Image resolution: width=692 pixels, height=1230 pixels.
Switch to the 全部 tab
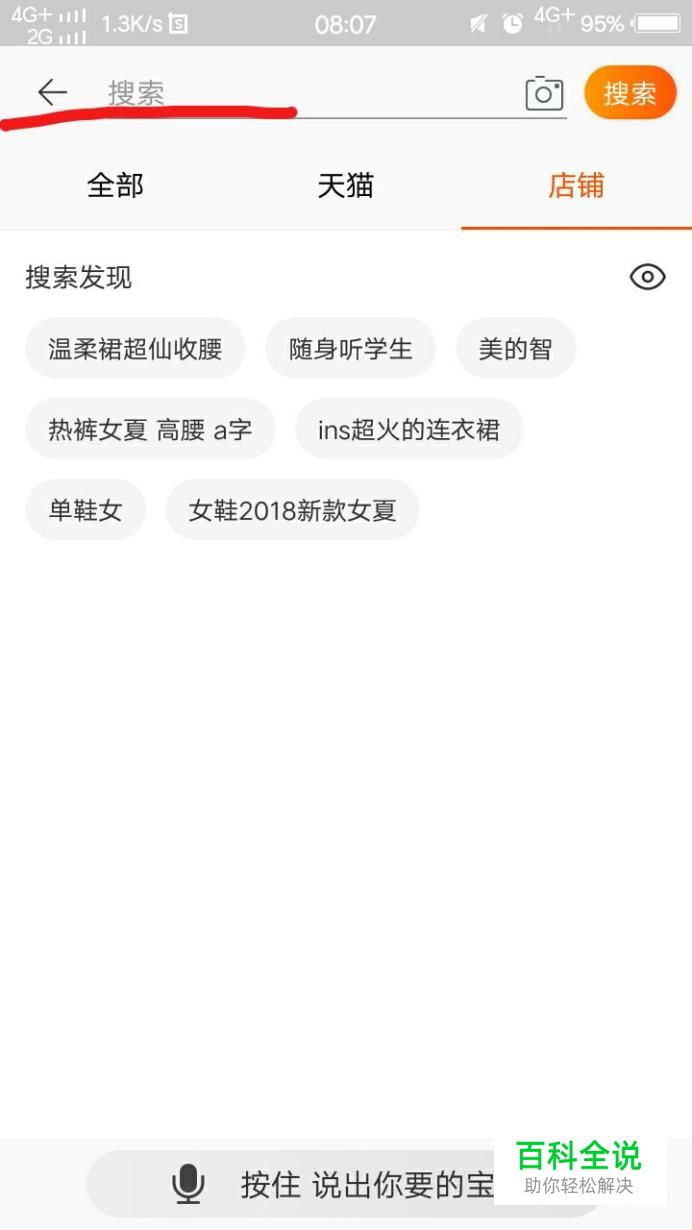115,186
